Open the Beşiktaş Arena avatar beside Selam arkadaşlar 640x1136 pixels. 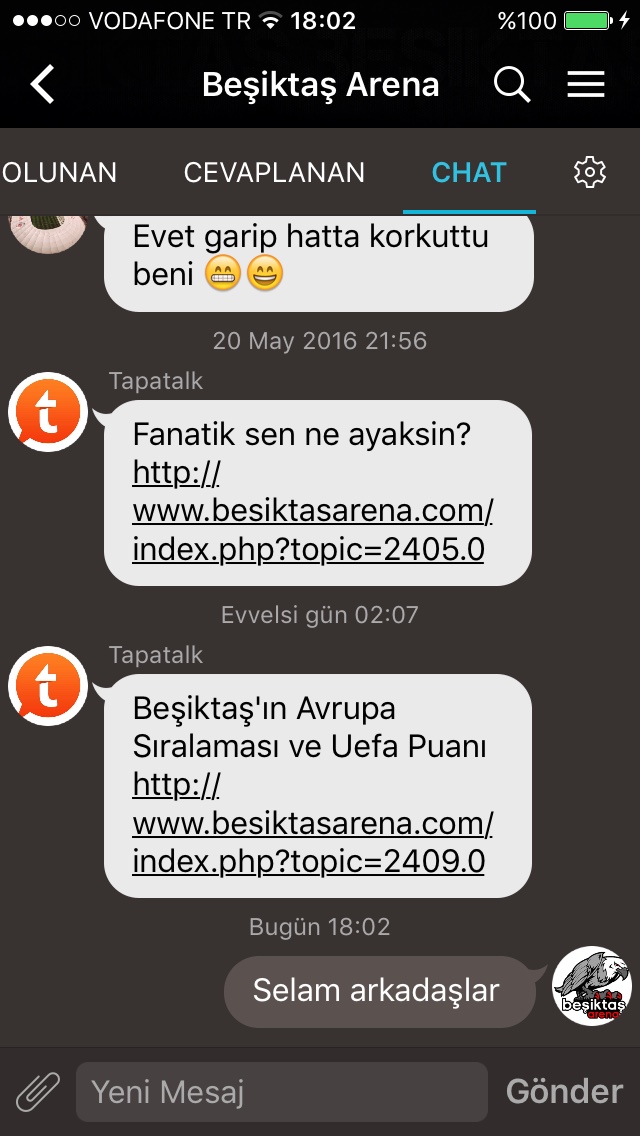(x=592, y=986)
